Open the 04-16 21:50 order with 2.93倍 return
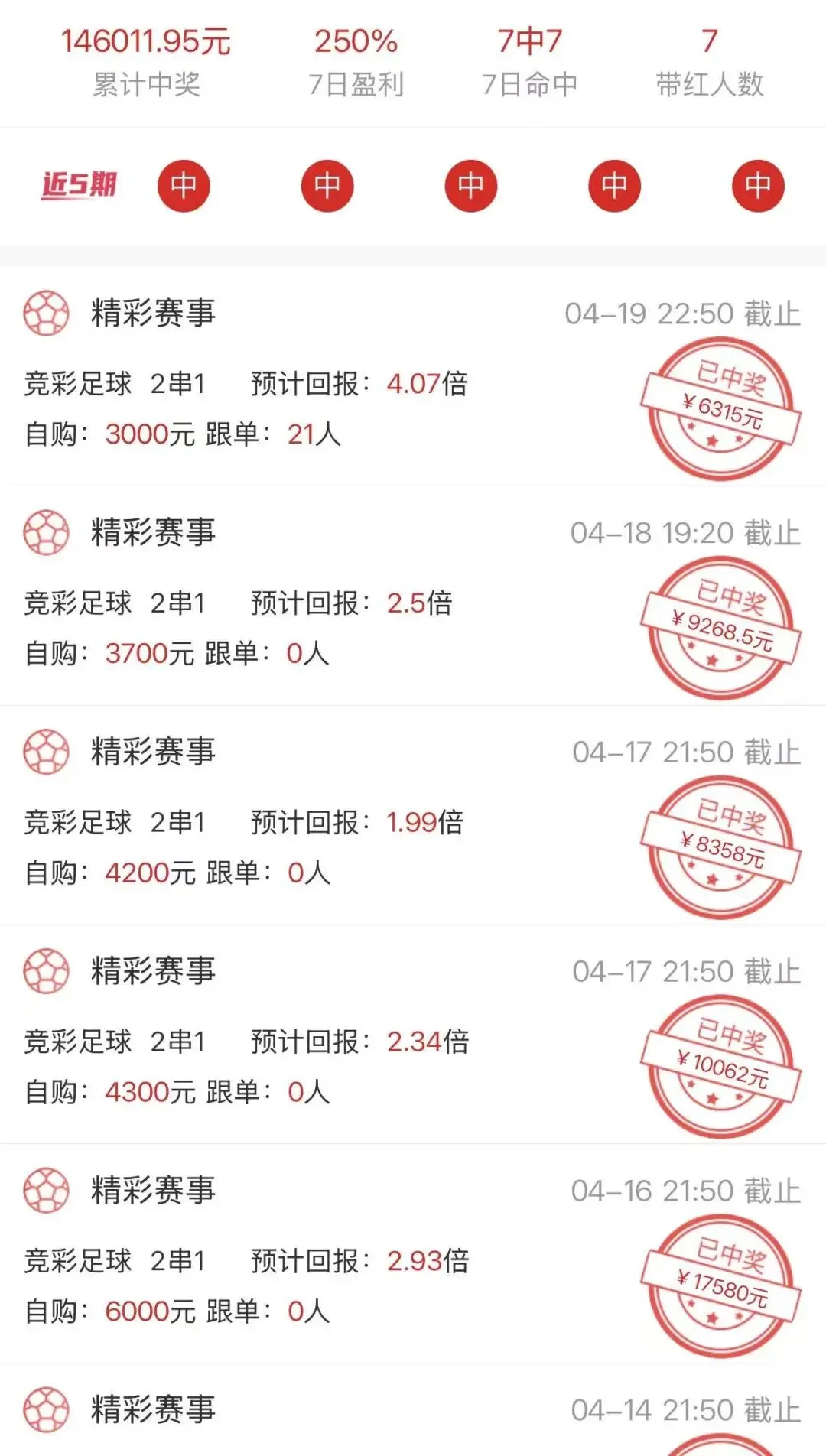The width and height of the screenshot is (826, 1456). pos(413,1254)
